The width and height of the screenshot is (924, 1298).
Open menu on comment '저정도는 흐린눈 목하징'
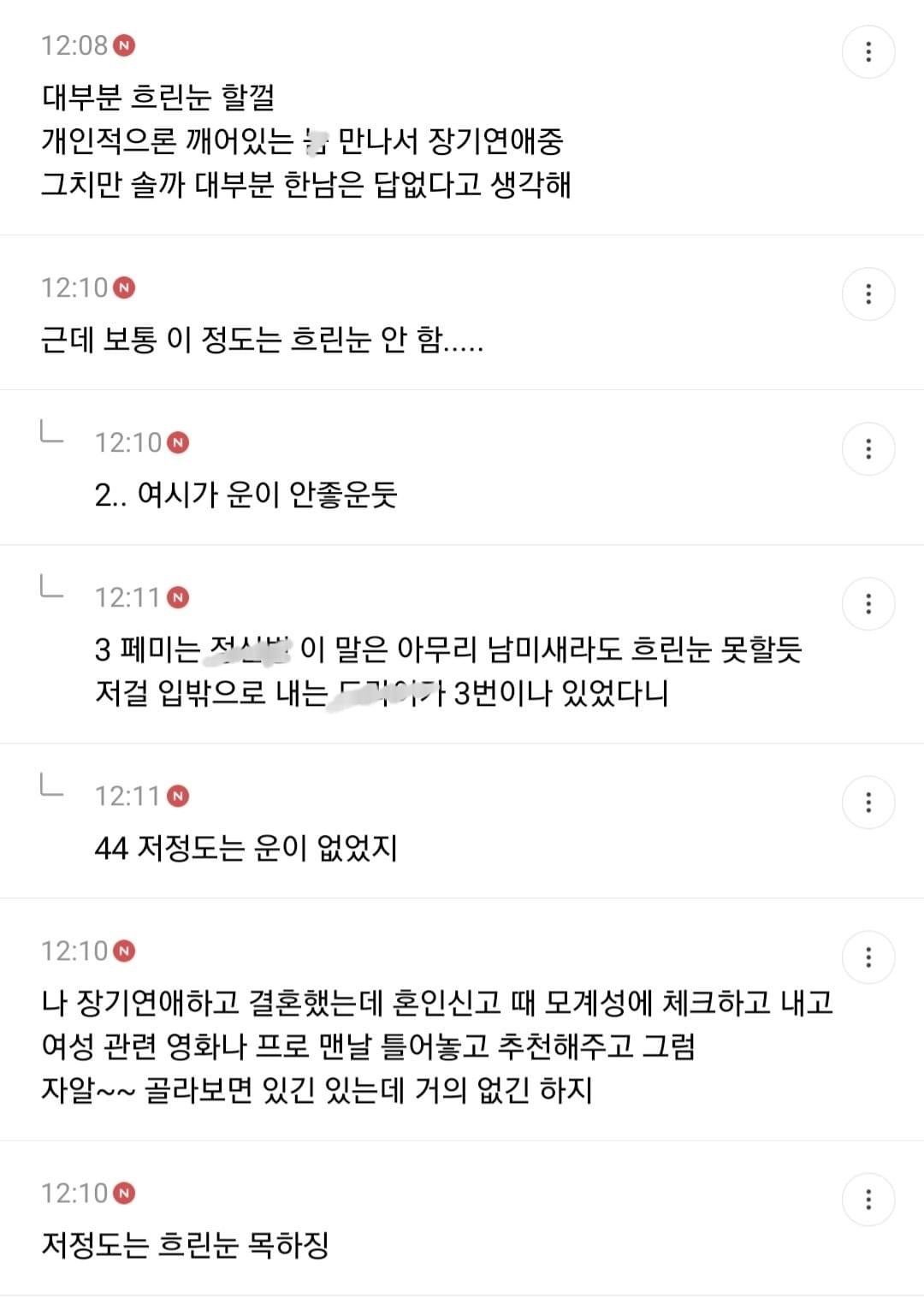point(868,1200)
